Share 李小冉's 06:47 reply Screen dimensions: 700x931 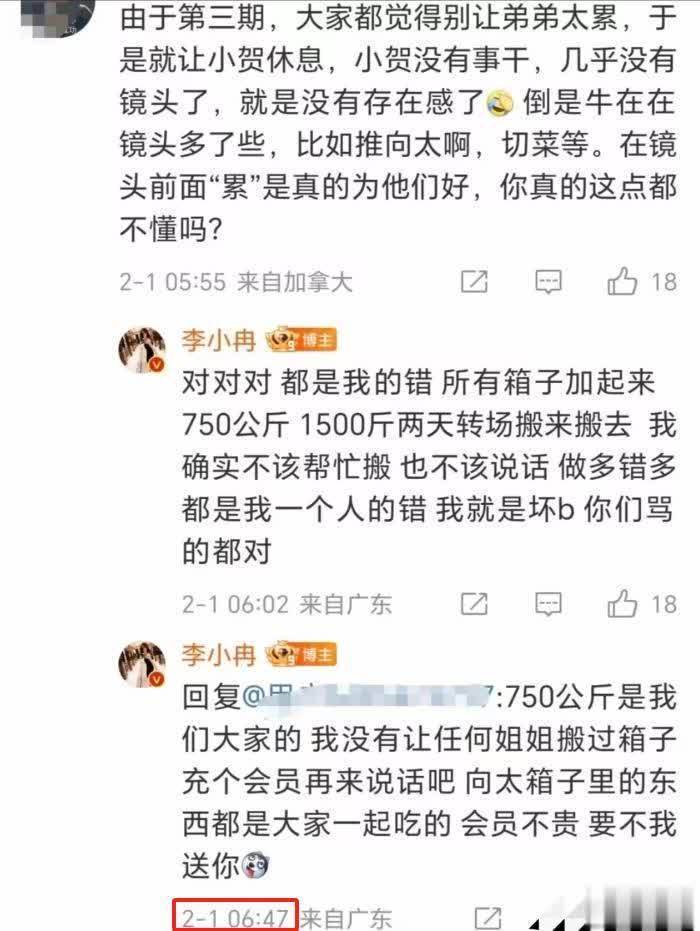[487, 916]
